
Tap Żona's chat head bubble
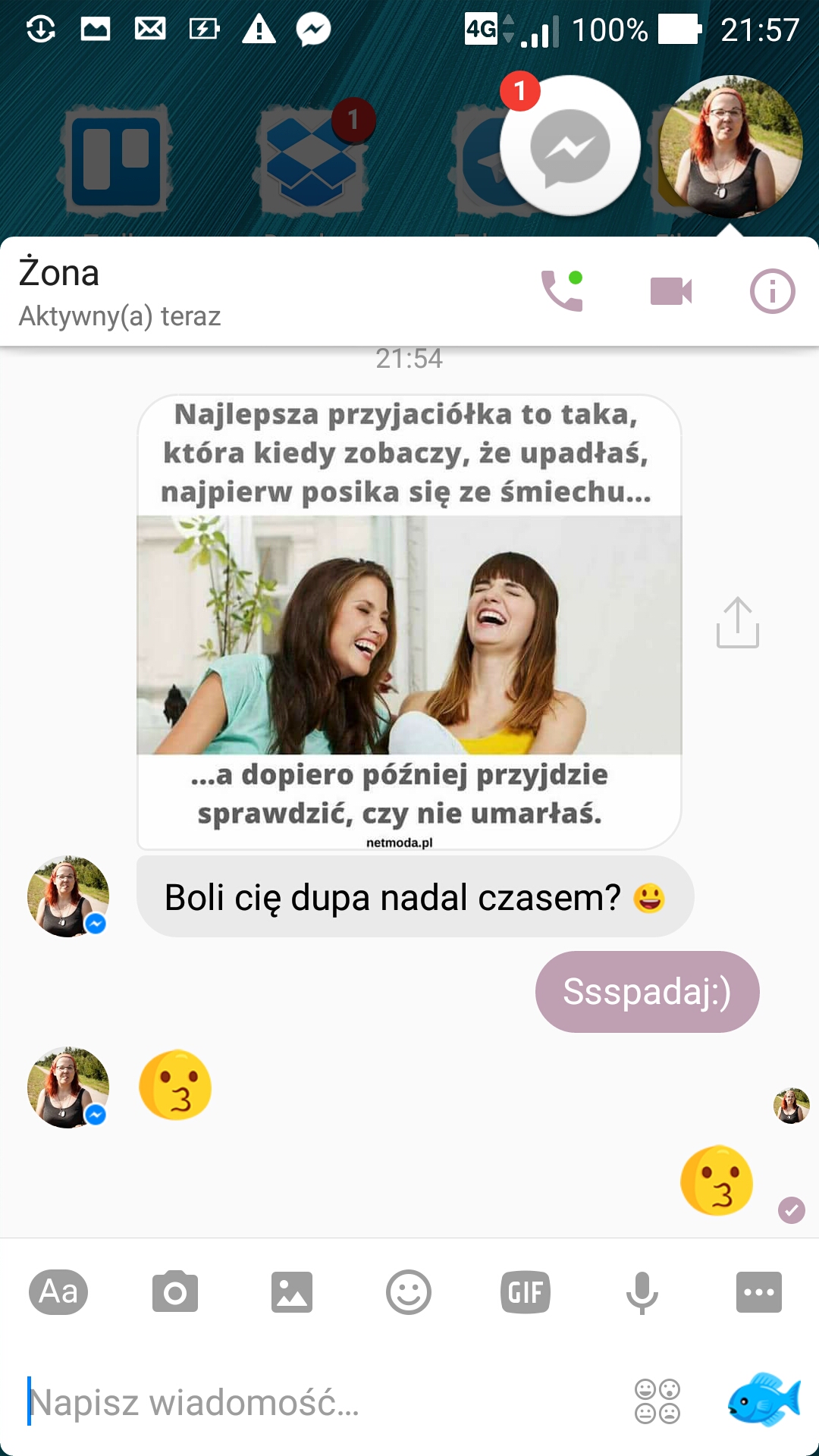[730, 146]
